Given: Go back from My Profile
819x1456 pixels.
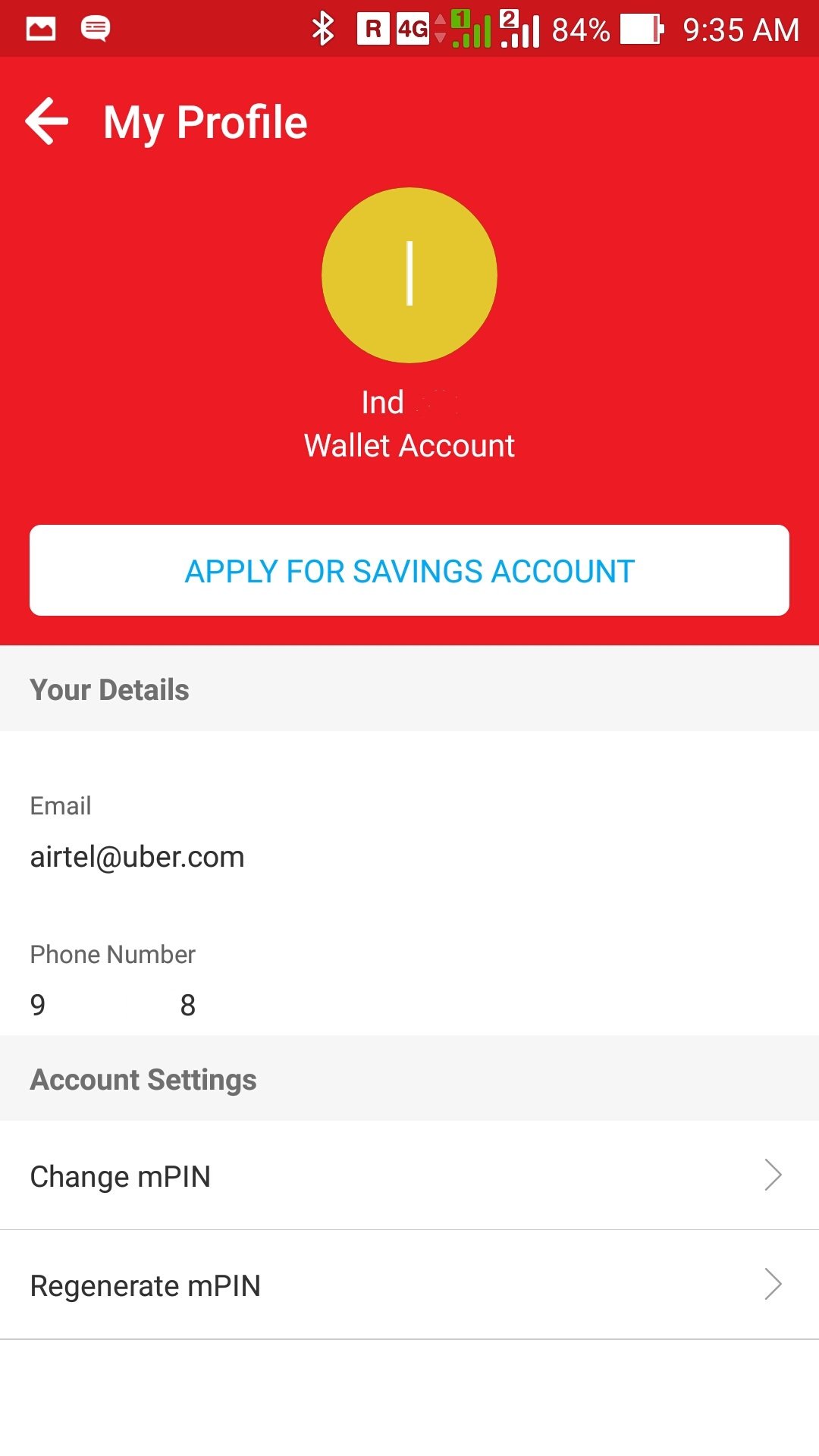Looking at the screenshot, I should [x=47, y=121].
